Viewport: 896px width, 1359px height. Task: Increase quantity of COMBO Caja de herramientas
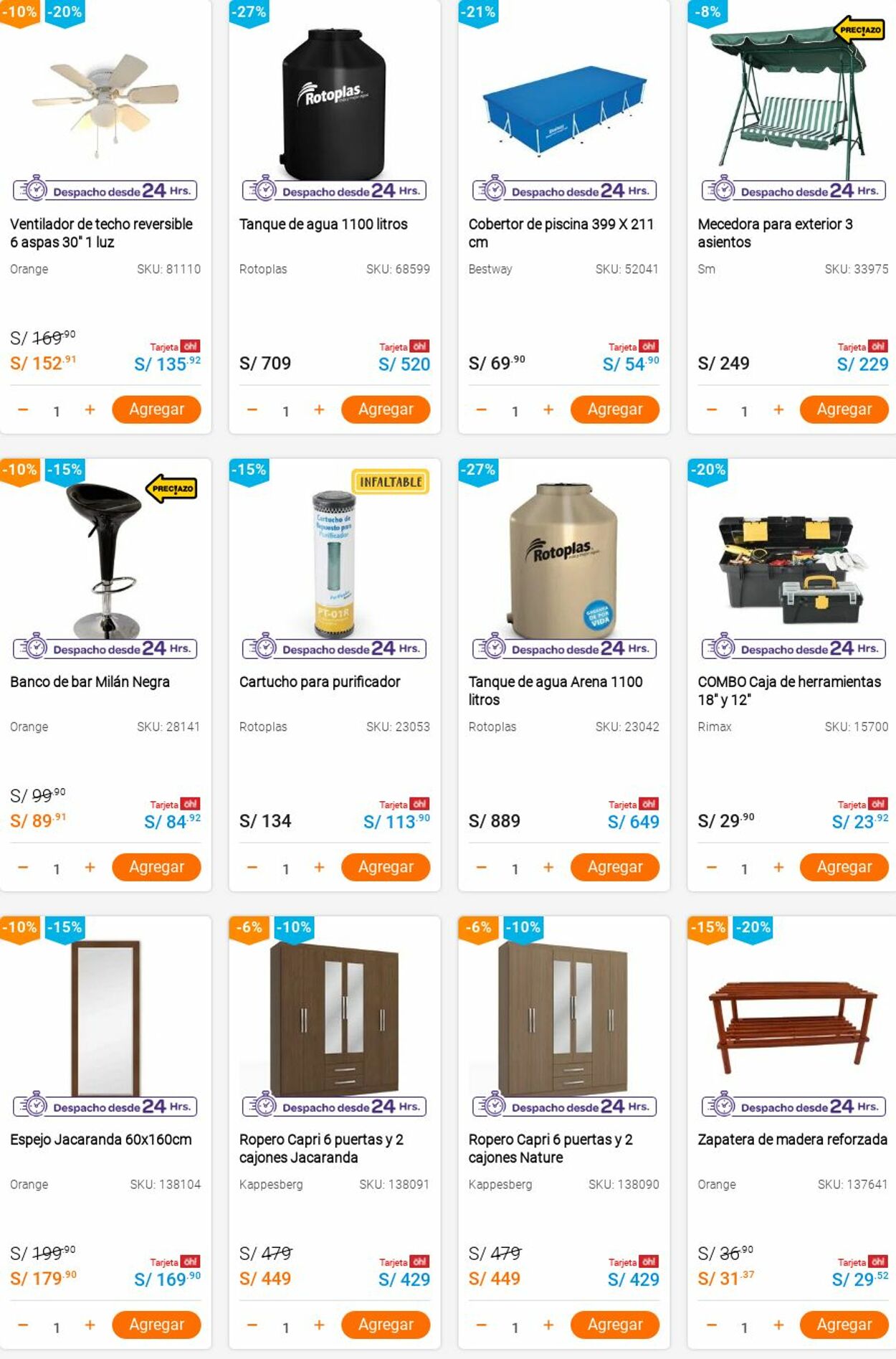(778, 867)
